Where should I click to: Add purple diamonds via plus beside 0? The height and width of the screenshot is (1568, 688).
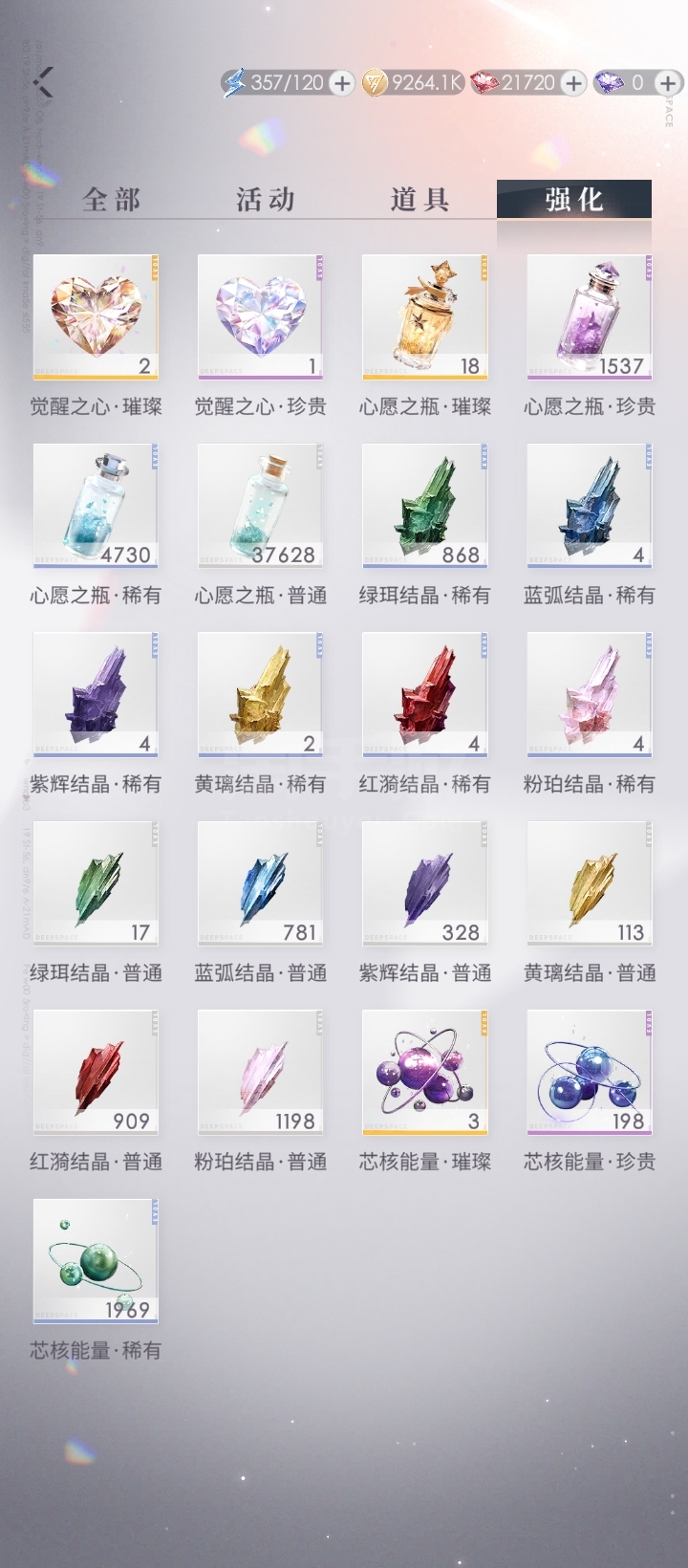tap(668, 83)
